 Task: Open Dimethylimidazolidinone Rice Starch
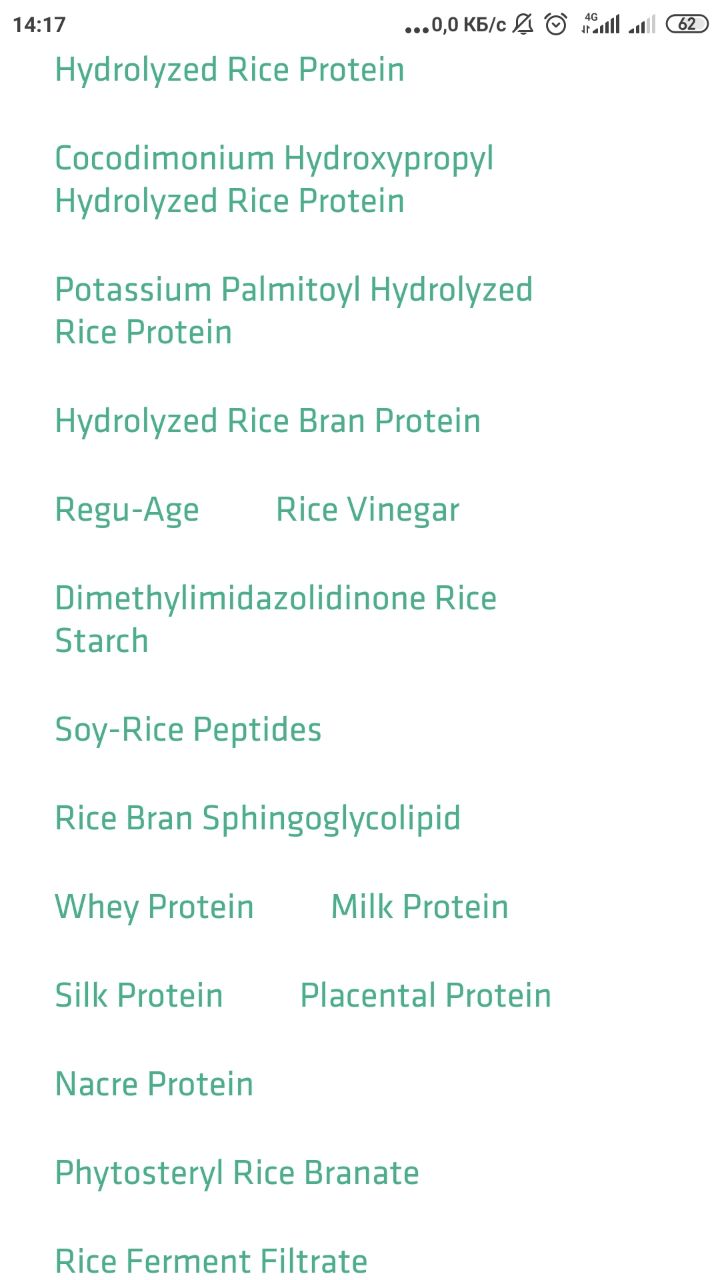(275, 619)
